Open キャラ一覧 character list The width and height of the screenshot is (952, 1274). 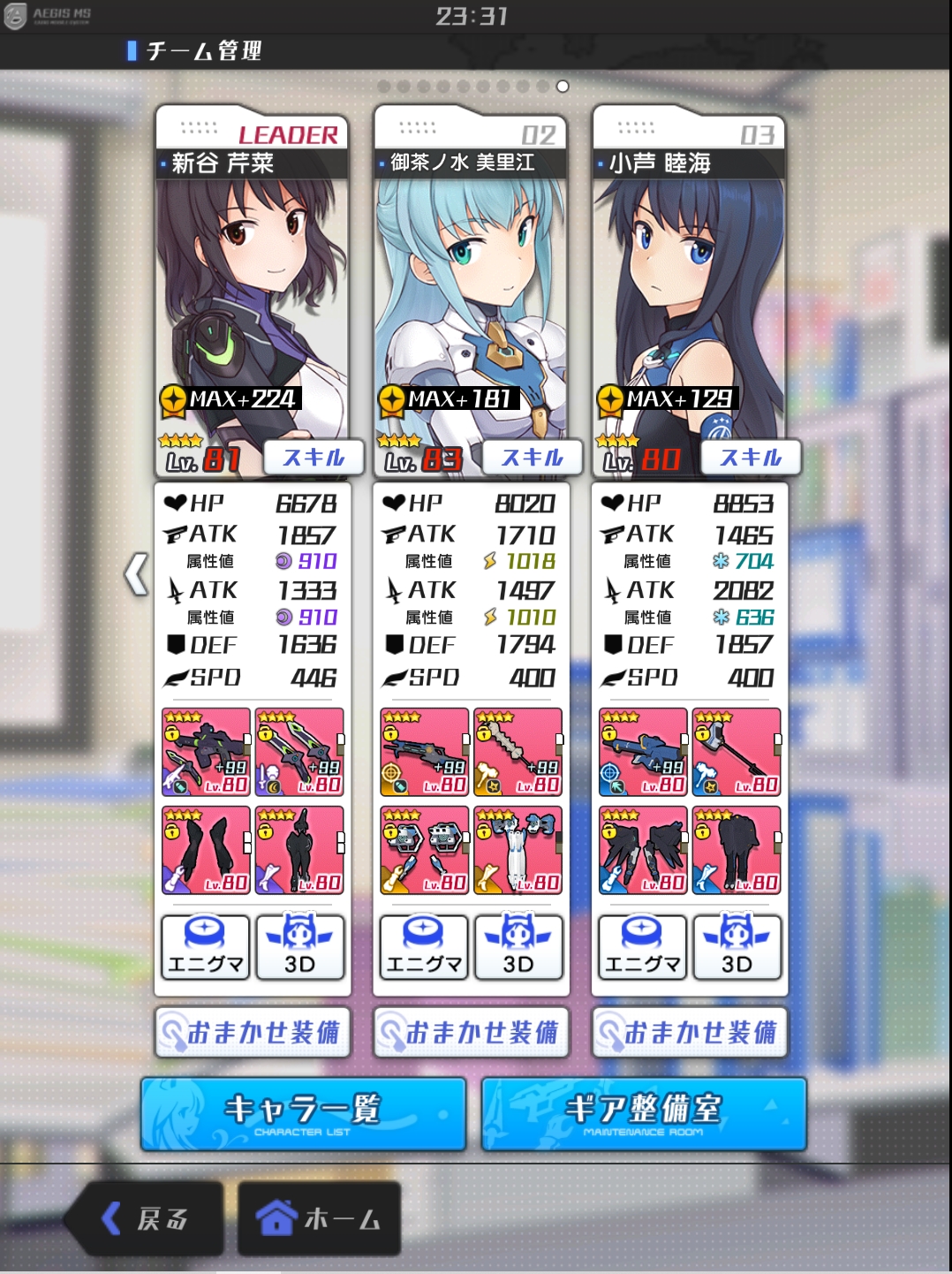(x=303, y=1114)
